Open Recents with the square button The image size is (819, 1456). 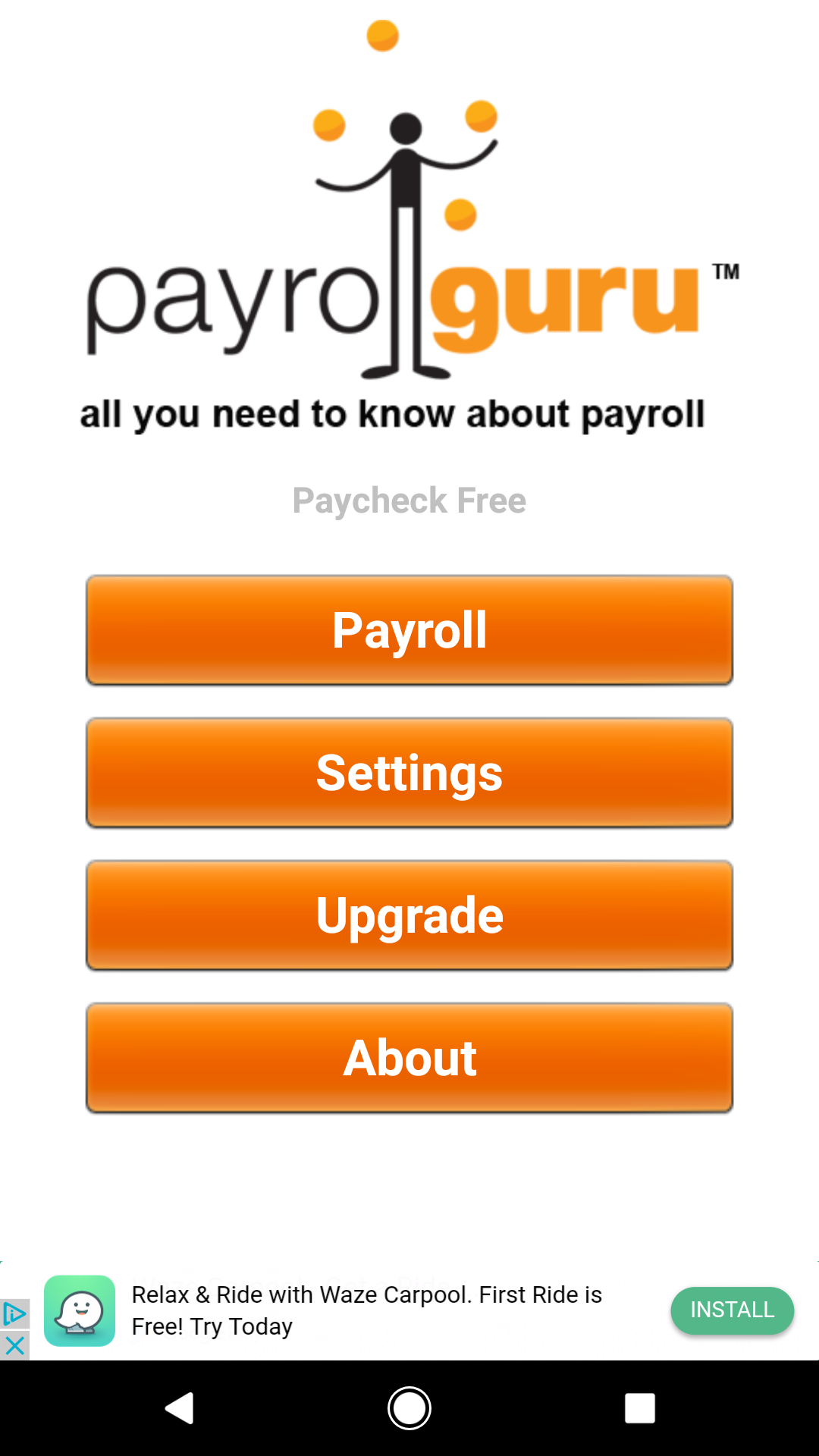click(x=639, y=1407)
